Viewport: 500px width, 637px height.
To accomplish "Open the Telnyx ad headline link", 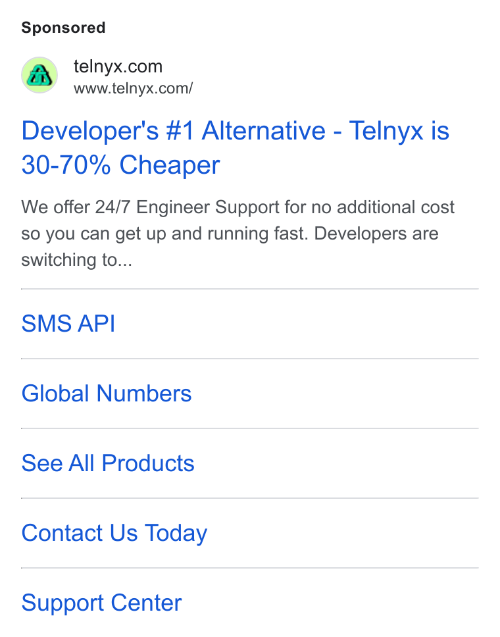I will 235,147.
